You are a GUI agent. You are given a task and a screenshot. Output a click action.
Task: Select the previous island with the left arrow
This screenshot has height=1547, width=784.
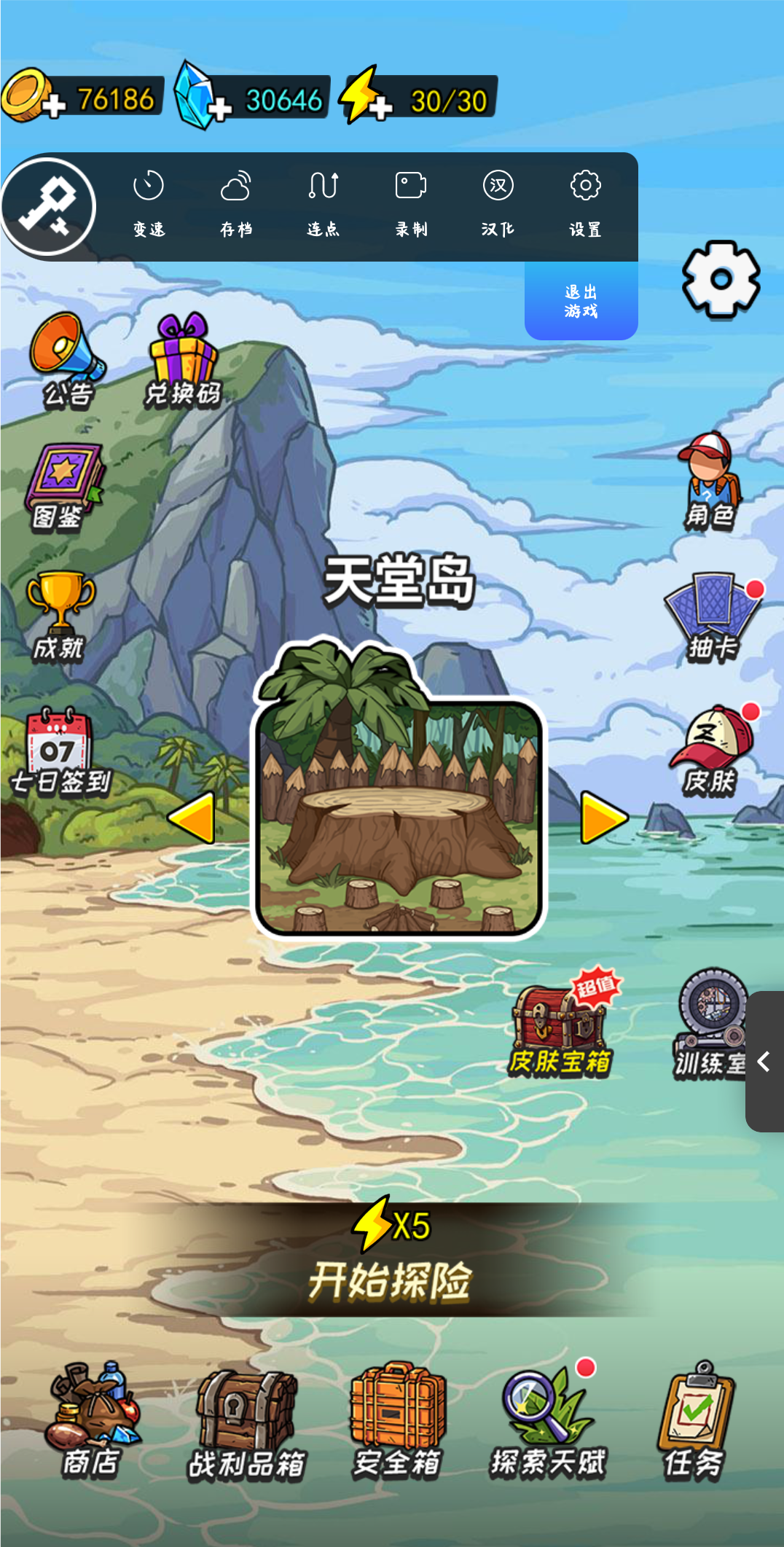click(193, 819)
